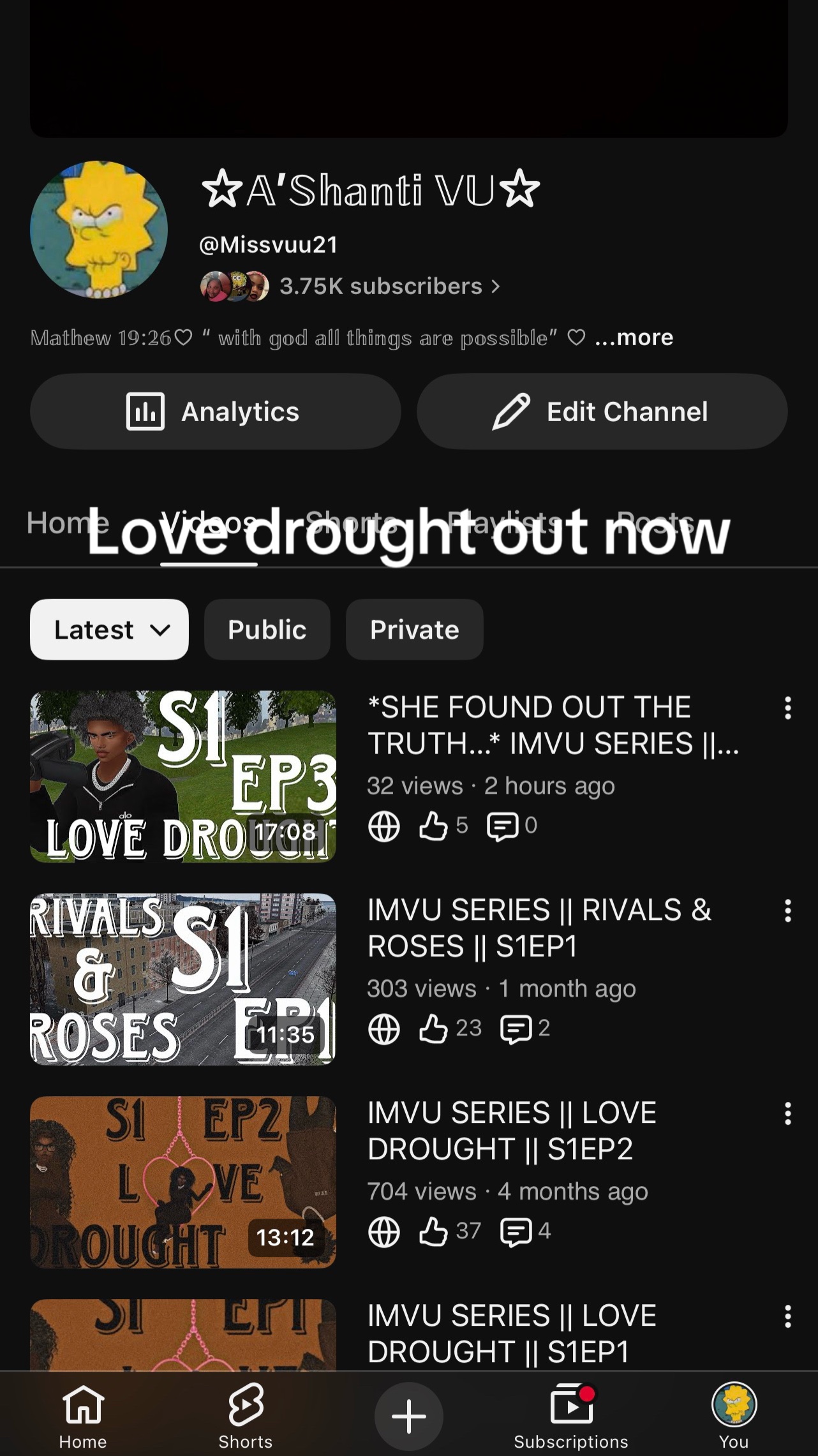The image size is (818, 1456).
Task: Open the Latest sort dropdown
Action: (x=109, y=629)
